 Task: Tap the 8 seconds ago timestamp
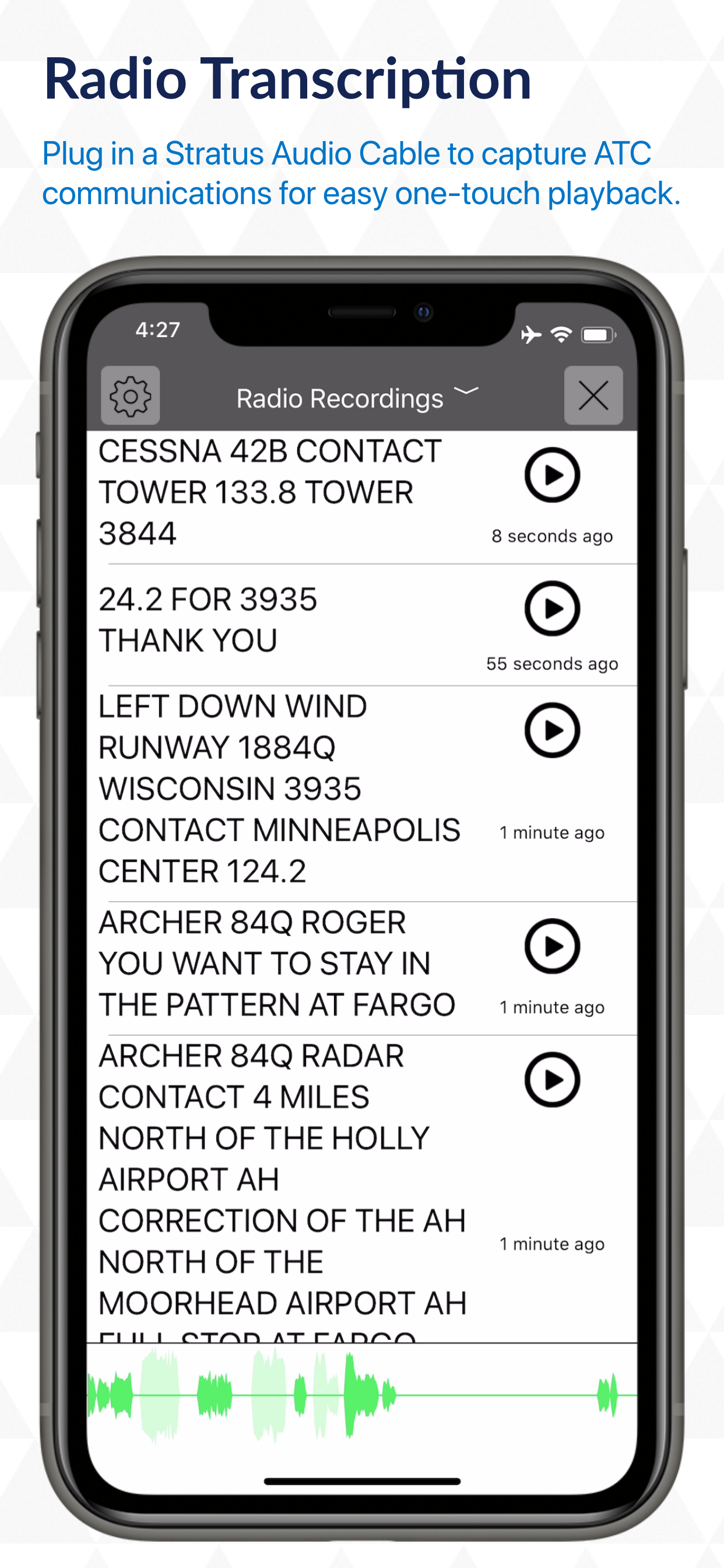pyautogui.click(x=552, y=536)
